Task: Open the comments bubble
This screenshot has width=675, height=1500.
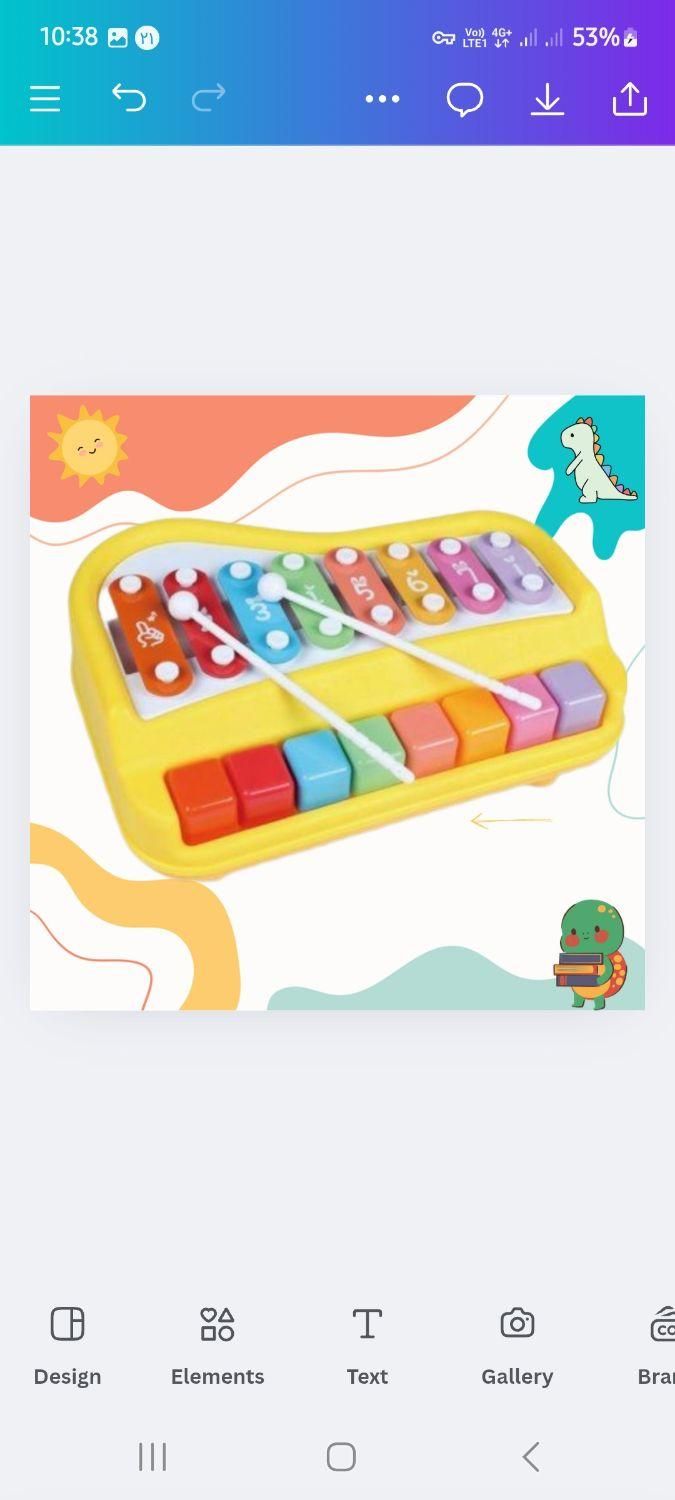Action: 465,99
